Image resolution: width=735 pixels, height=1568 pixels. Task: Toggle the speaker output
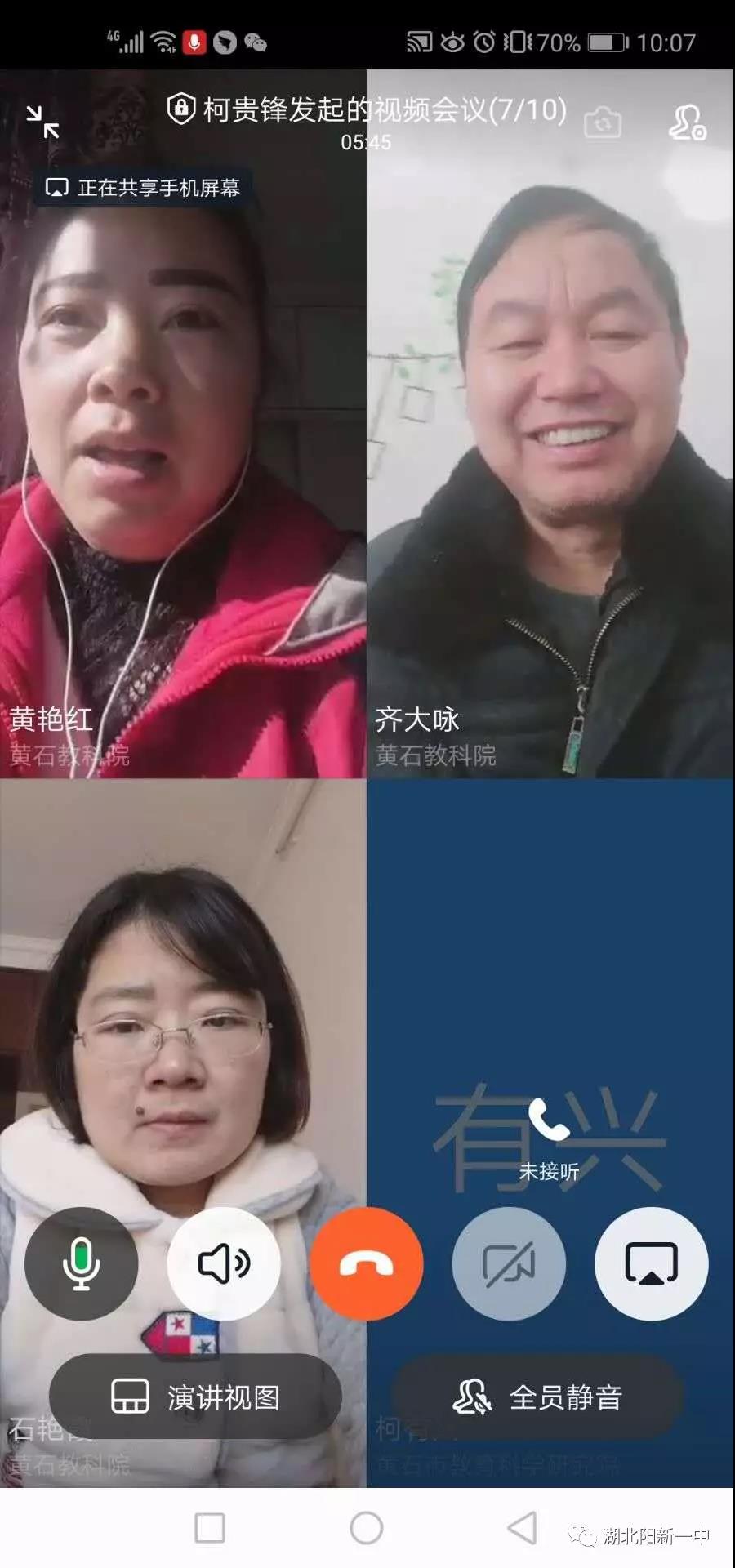pyautogui.click(x=224, y=1263)
